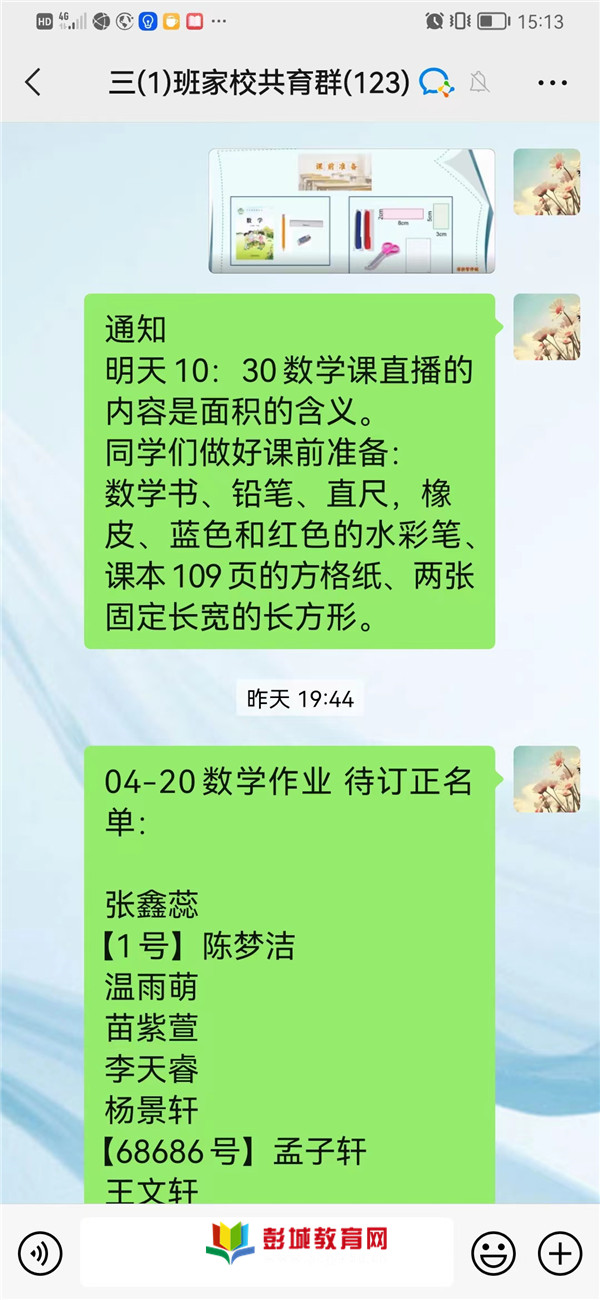
Task: Tap the avatar beside the 04-20 数学作业 message
Action: point(546,779)
